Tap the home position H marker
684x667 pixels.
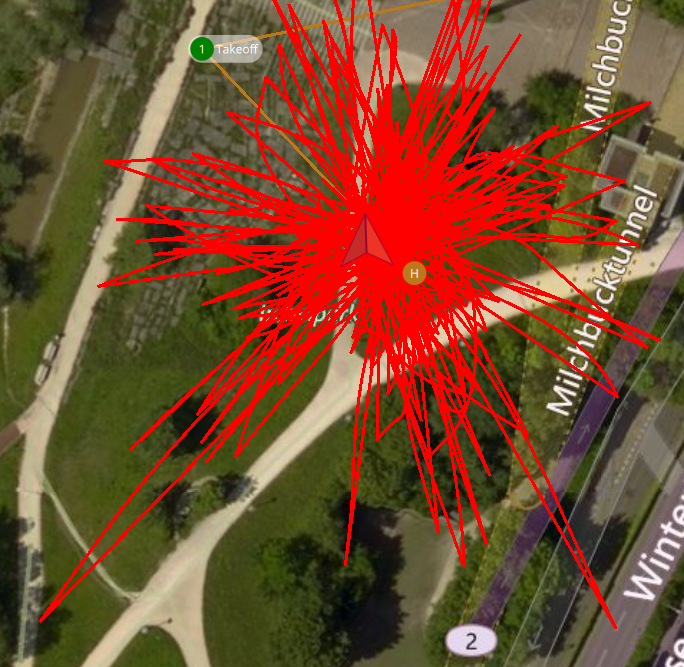click(x=414, y=272)
